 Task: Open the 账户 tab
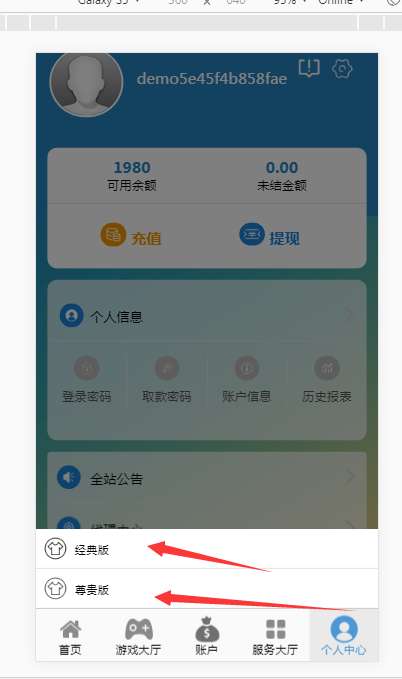point(207,637)
